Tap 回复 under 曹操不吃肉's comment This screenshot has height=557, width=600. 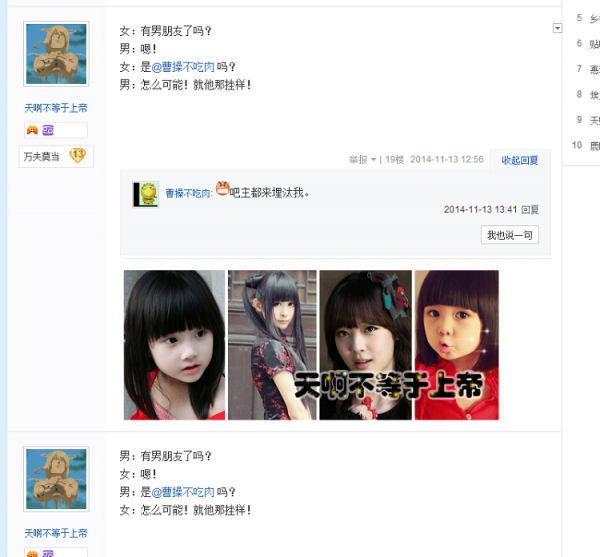pos(530,210)
